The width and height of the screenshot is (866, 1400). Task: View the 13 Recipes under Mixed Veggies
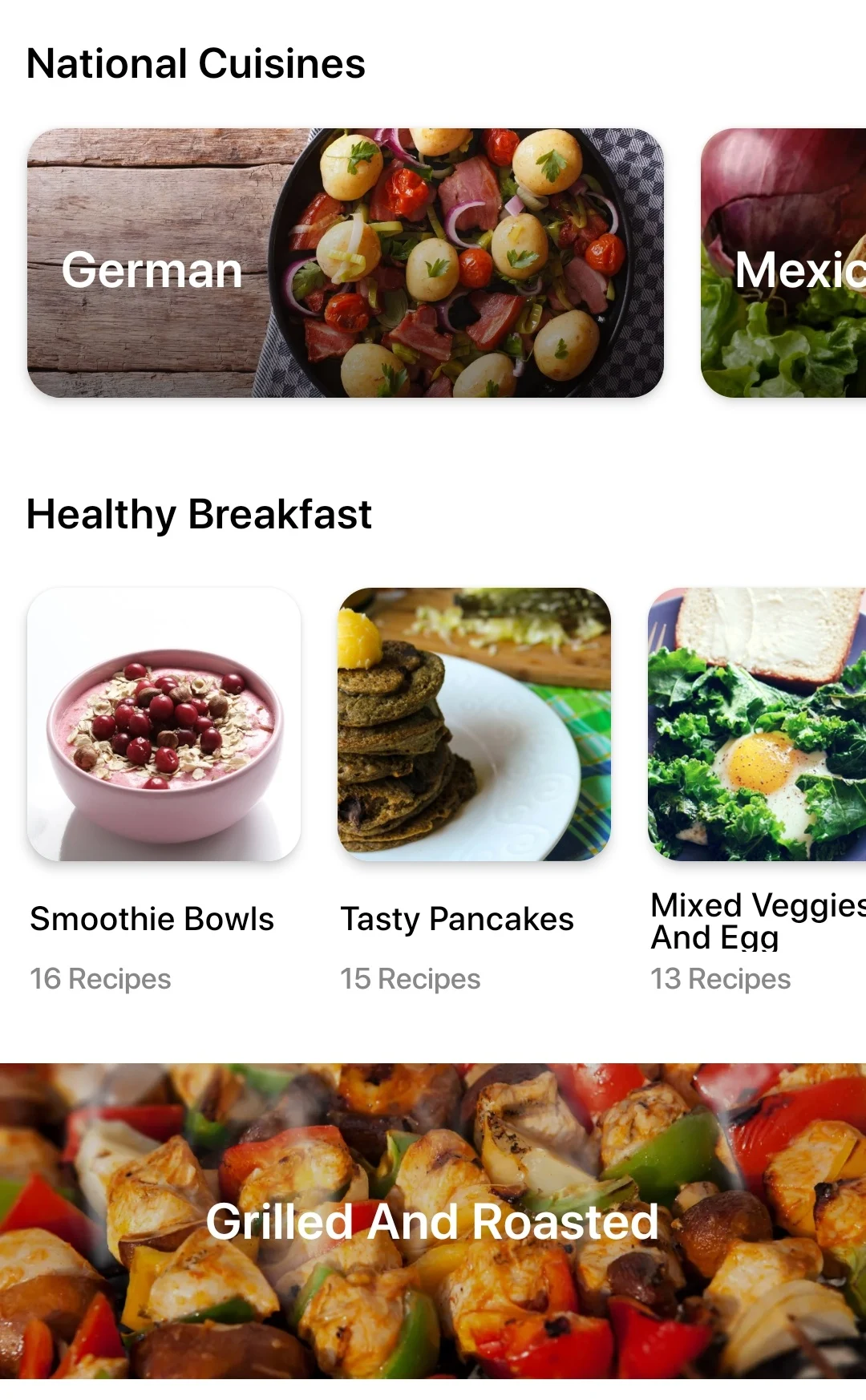[x=721, y=978]
